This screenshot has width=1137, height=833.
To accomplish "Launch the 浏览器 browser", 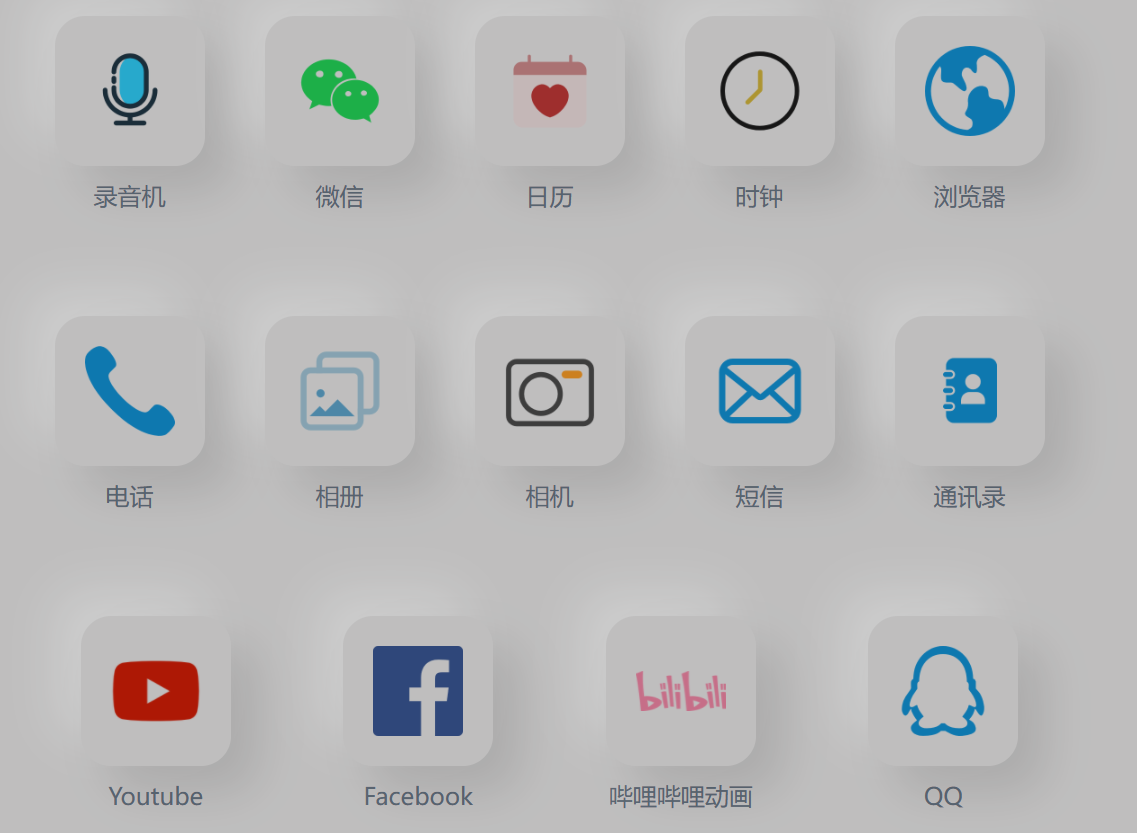I will [970, 91].
